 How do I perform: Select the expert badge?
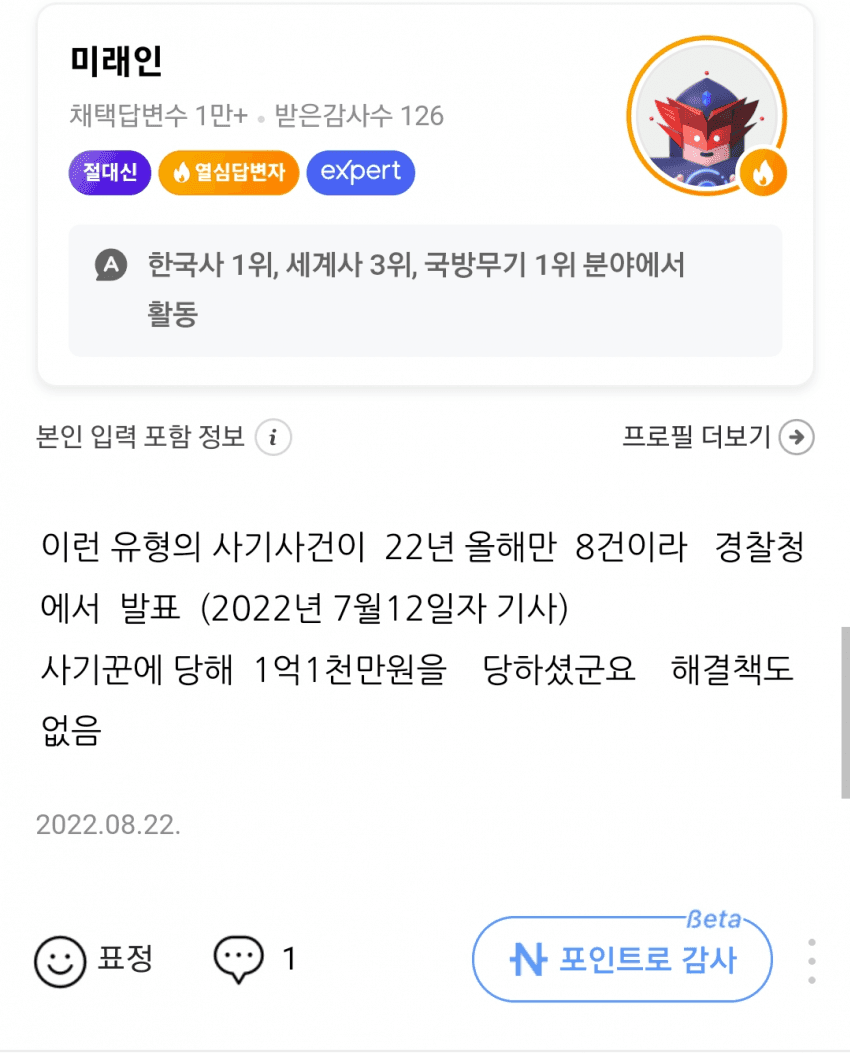point(360,172)
